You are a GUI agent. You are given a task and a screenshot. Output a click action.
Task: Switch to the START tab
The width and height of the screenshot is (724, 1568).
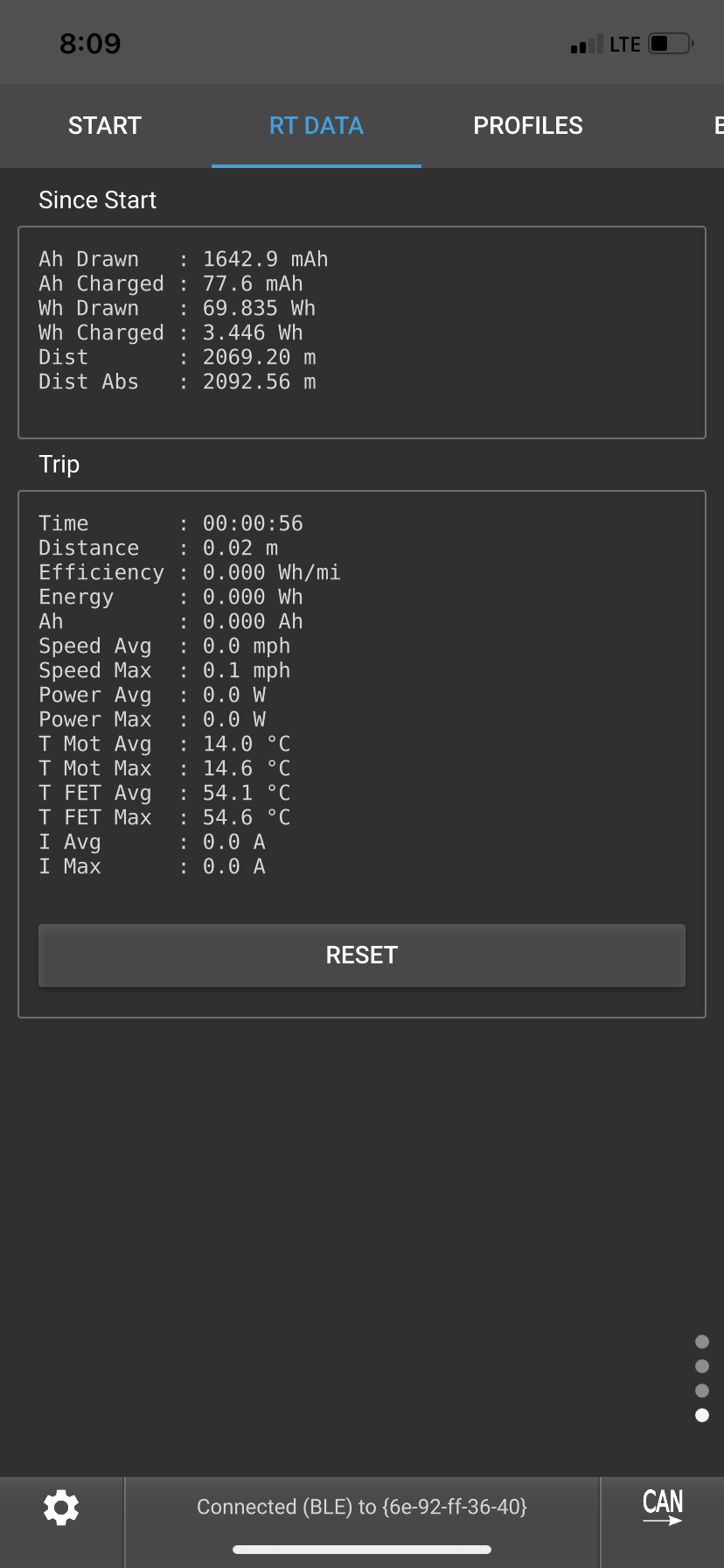[105, 126]
